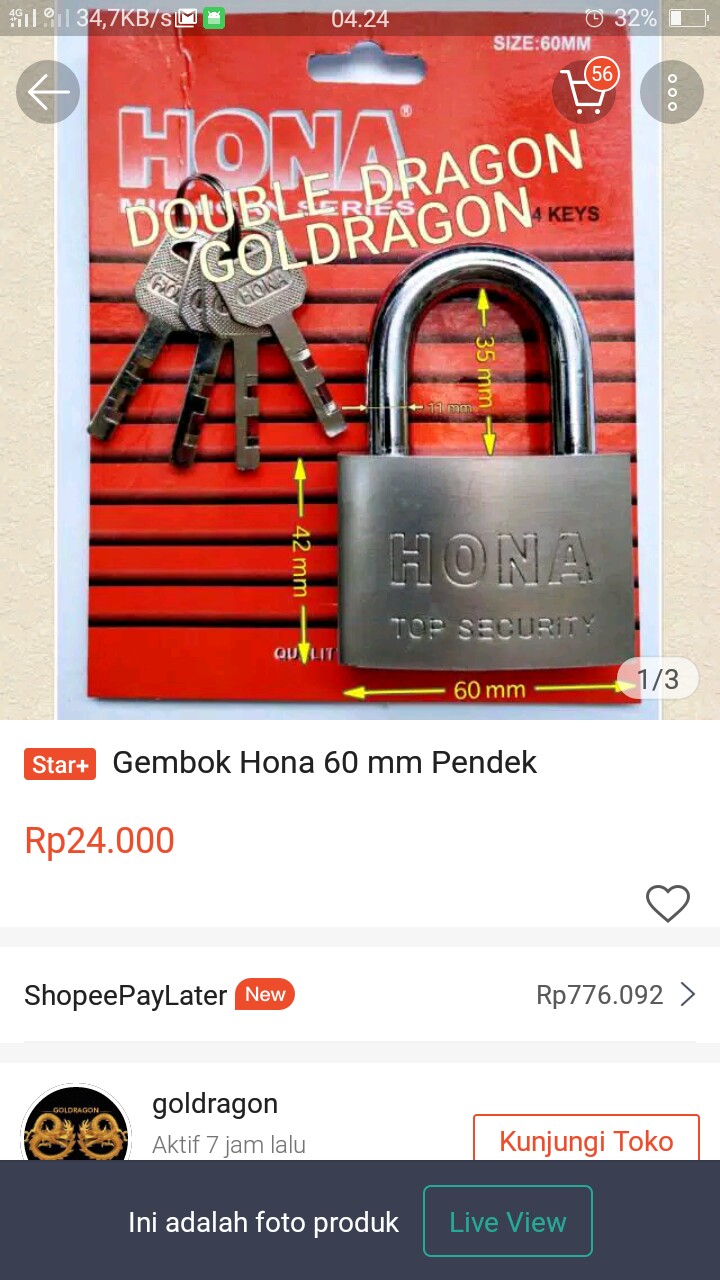Open Live View mode

[508, 1221]
